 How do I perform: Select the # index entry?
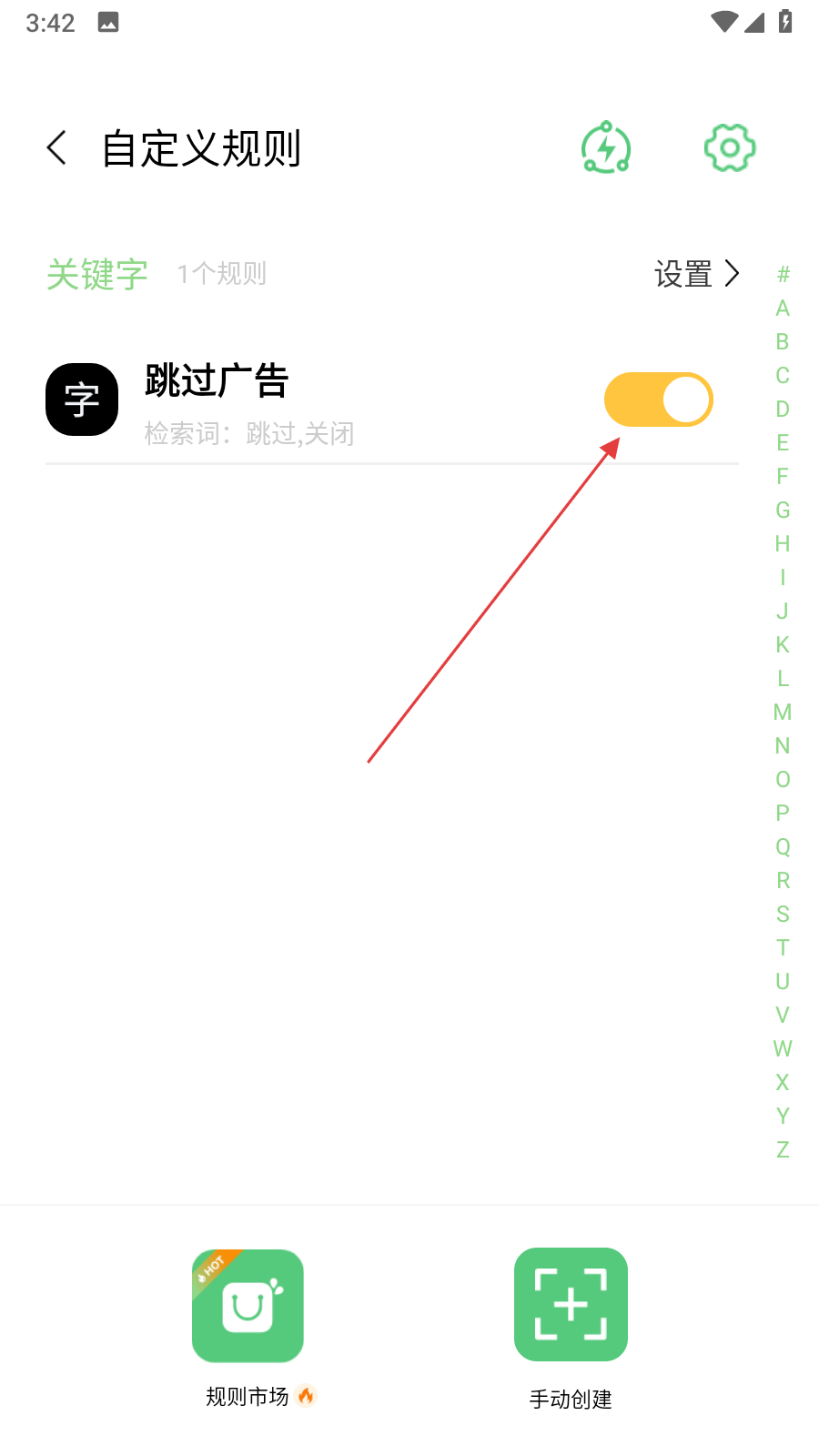pos(783,275)
